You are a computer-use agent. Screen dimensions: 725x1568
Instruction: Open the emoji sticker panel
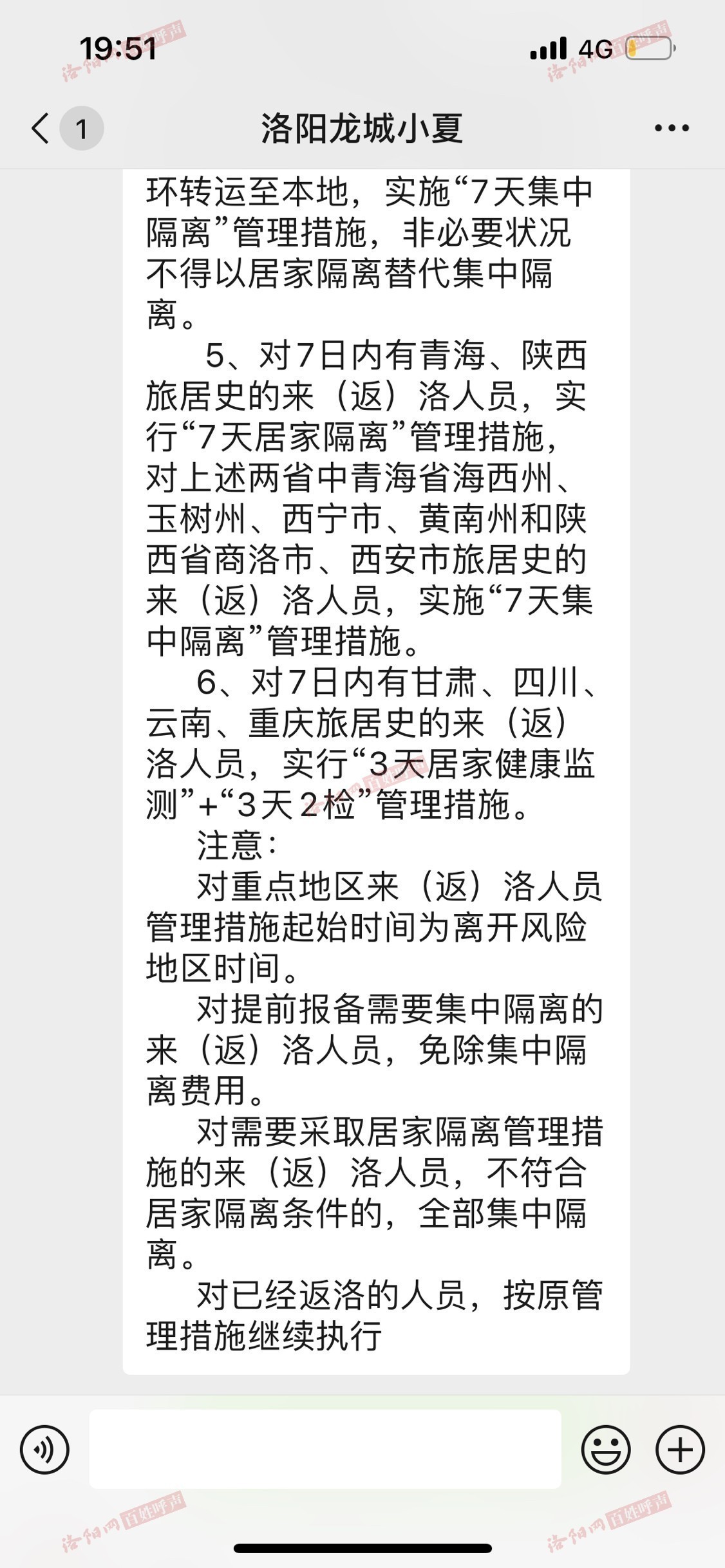[605, 1450]
